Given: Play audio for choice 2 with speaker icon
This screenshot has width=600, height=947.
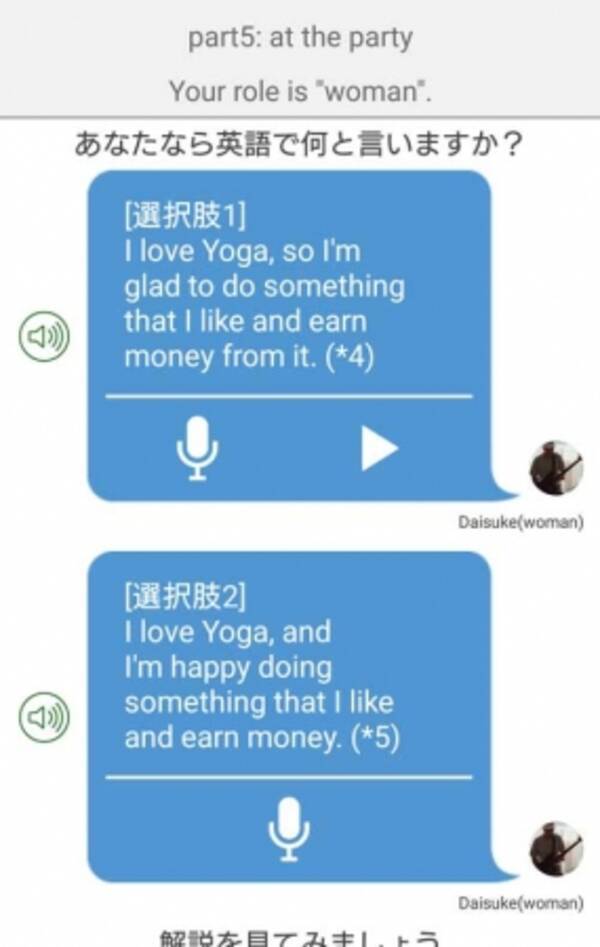Looking at the screenshot, I should (x=44, y=717).
